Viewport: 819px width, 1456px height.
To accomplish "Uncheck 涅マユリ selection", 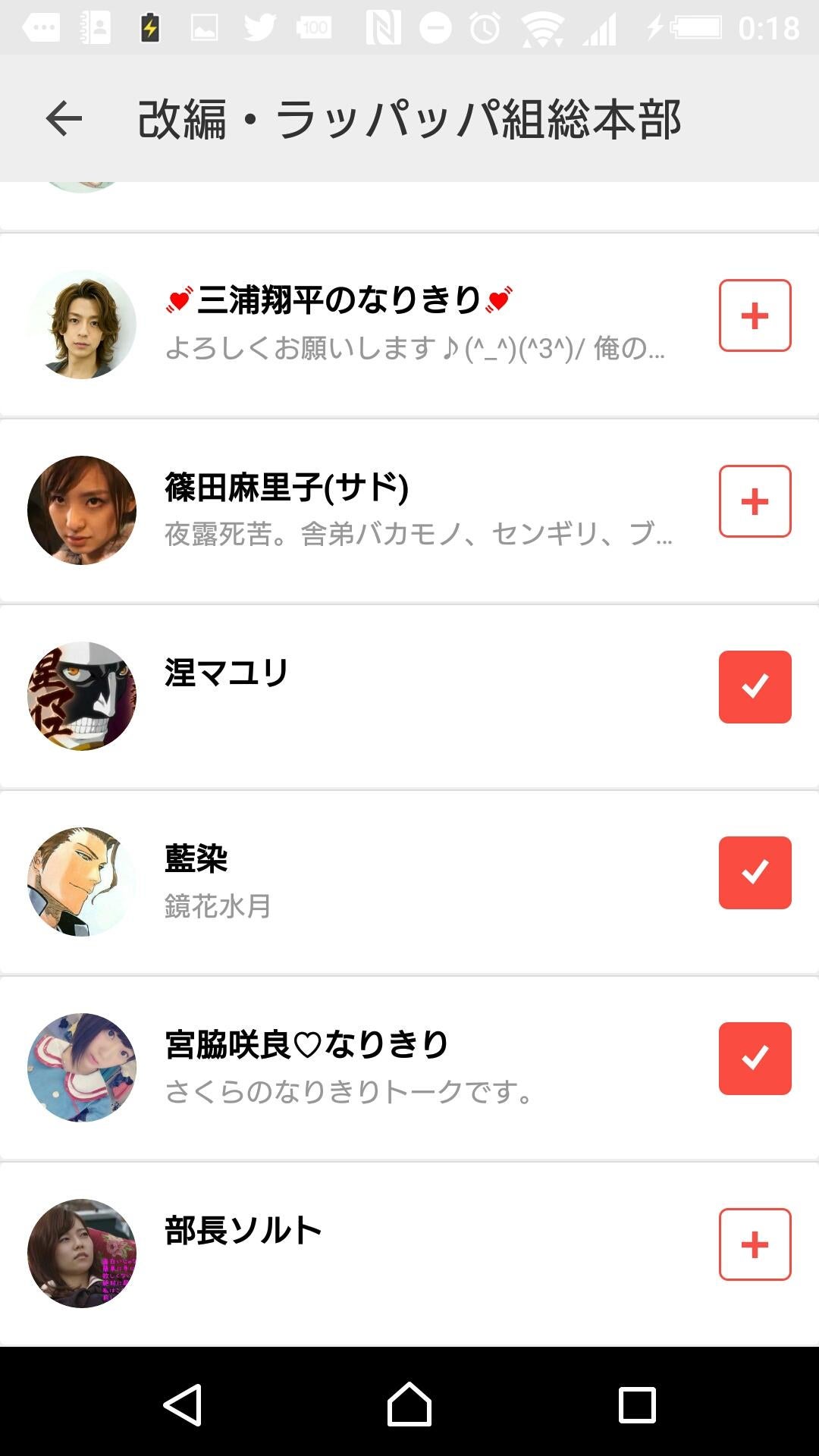I will [755, 687].
